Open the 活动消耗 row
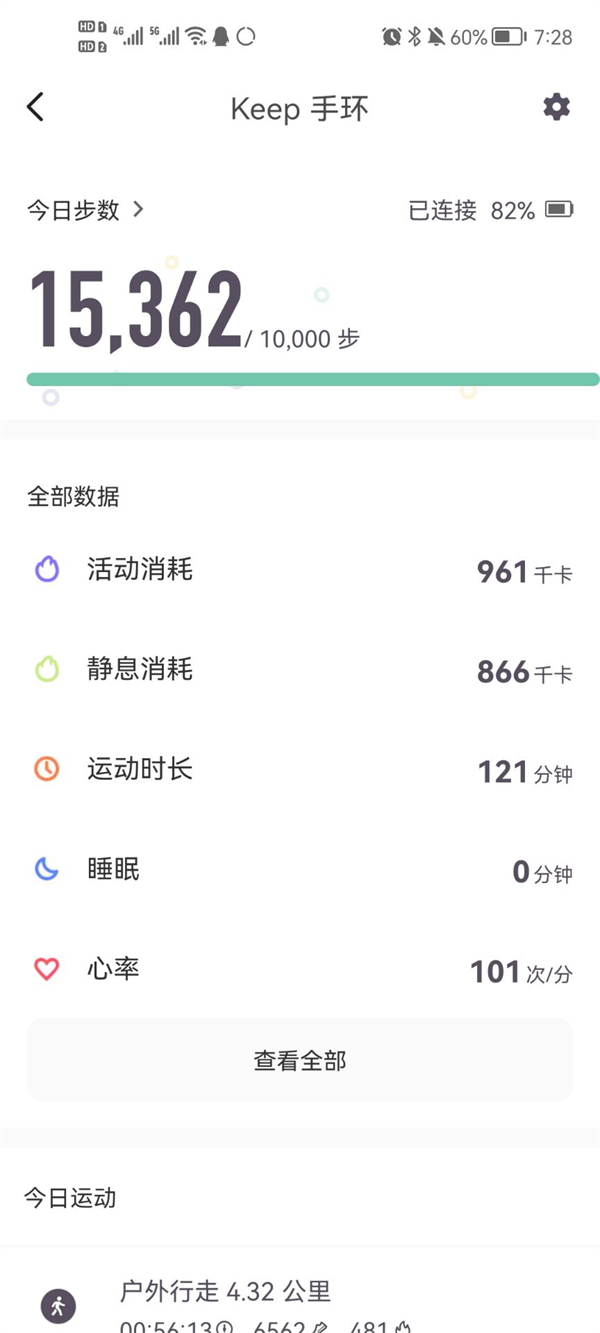Screen dimensions: 600x1333 pyautogui.click(x=300, y=571)
